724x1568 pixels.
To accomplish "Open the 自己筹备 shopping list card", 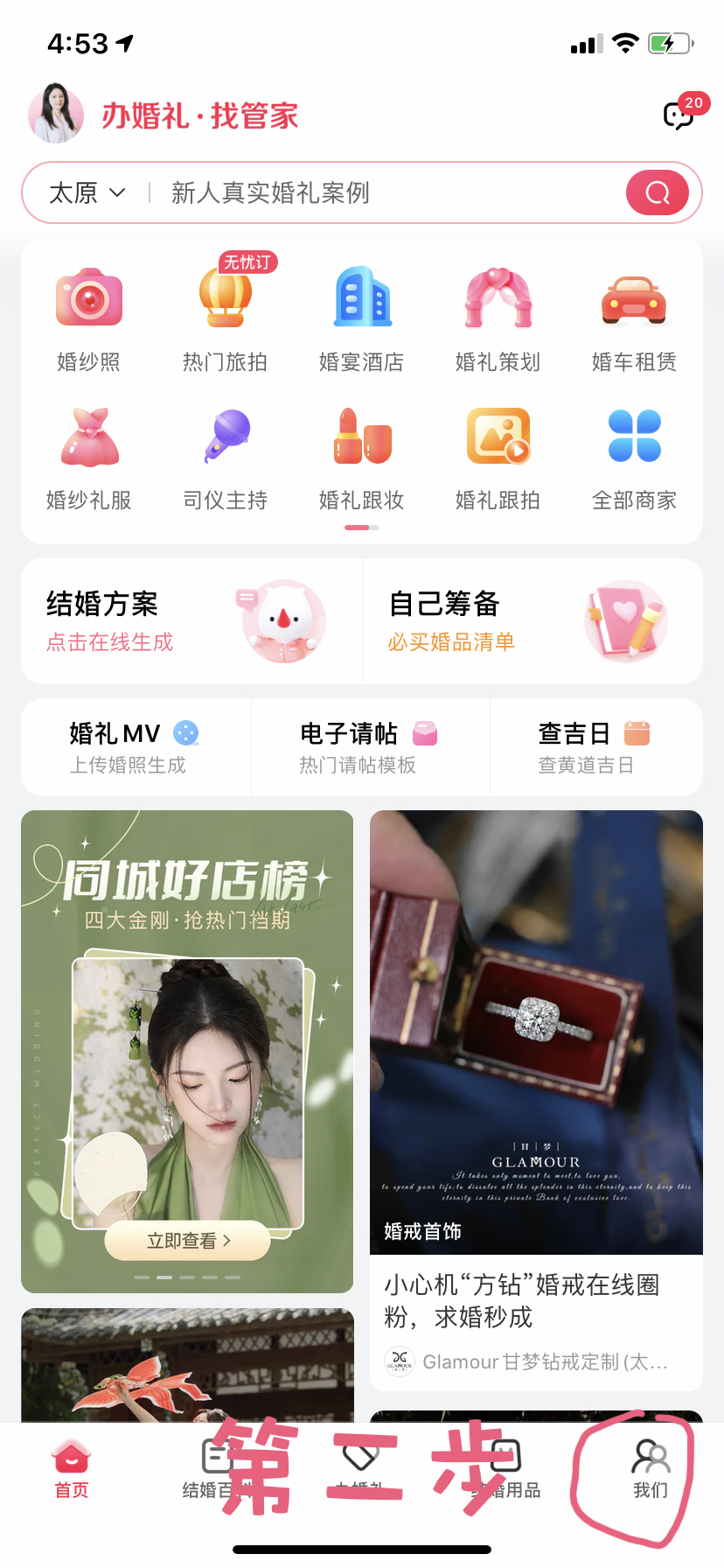I will point(533,621).
